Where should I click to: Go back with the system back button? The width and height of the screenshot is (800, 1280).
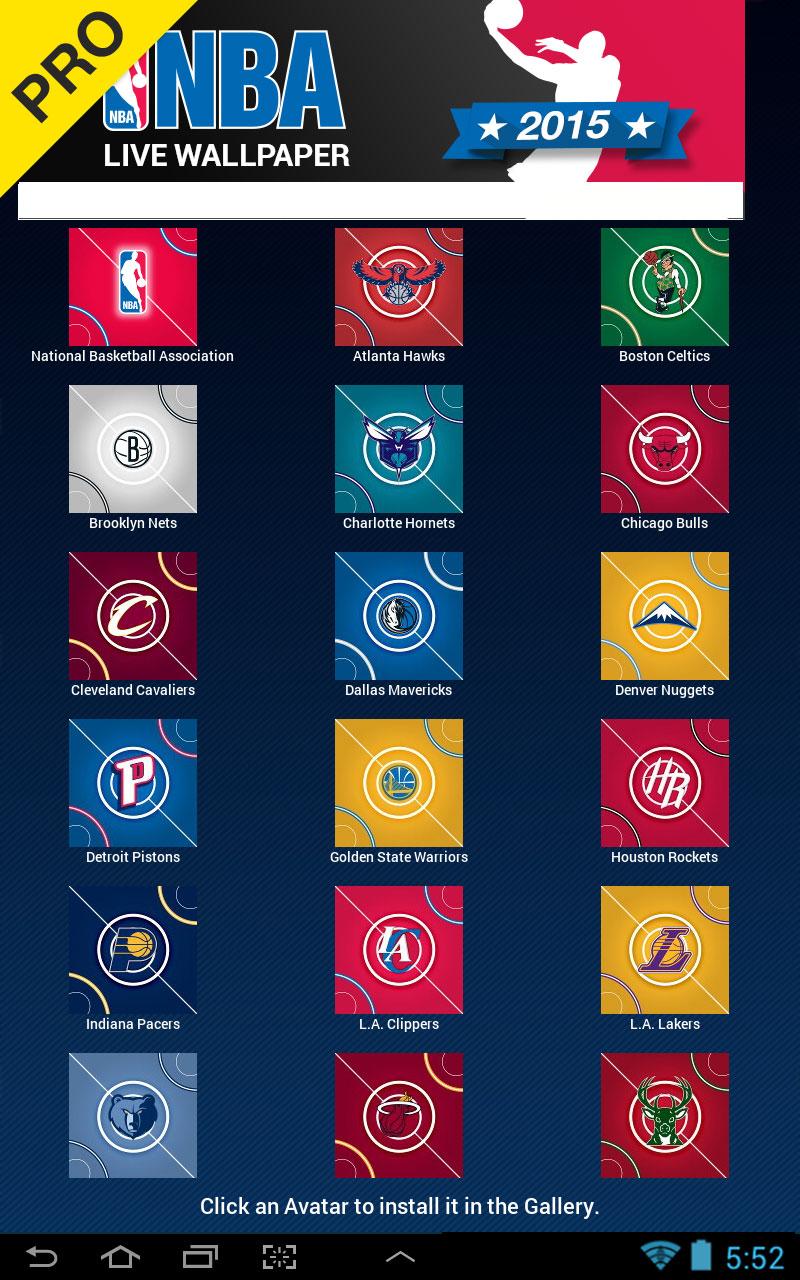[41, 1256]
